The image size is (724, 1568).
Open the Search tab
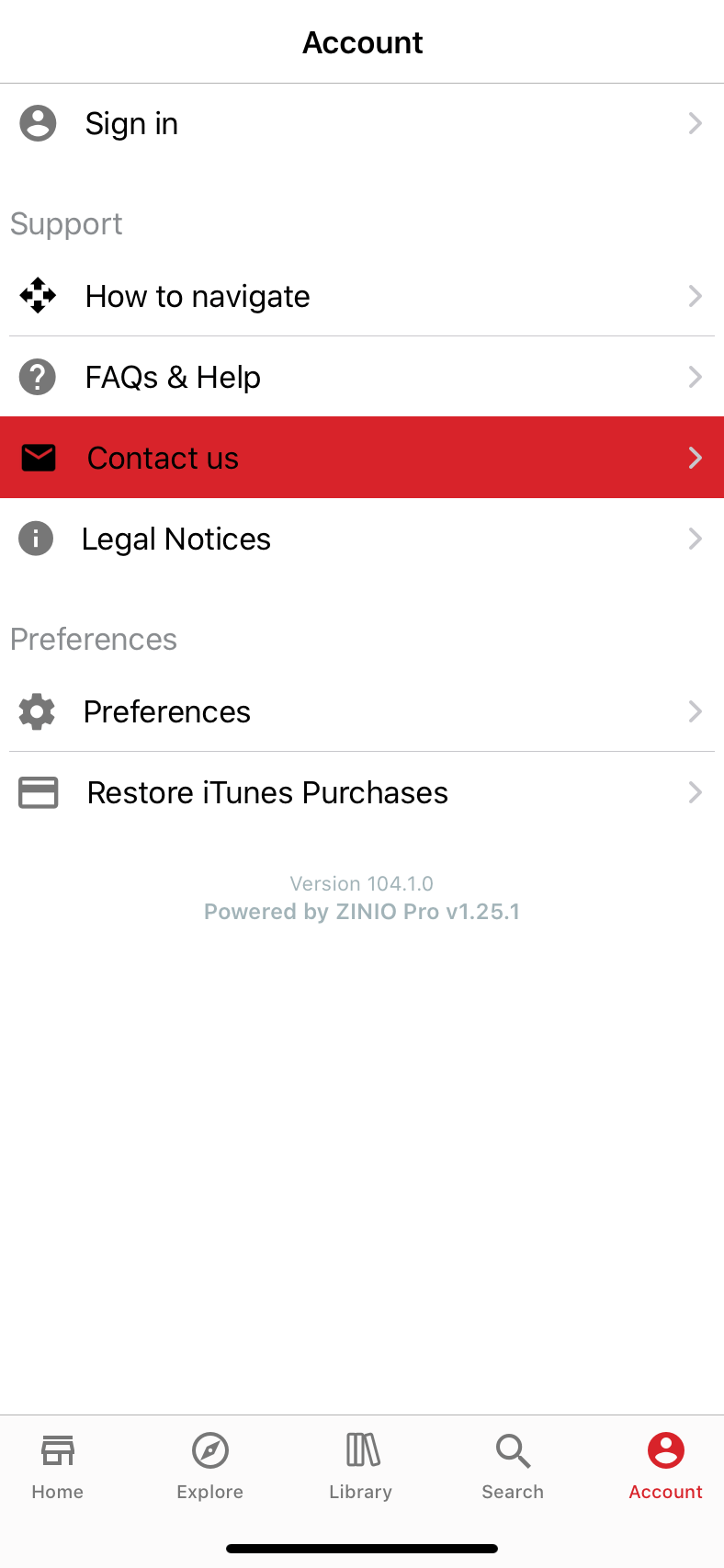point(513,1465)
